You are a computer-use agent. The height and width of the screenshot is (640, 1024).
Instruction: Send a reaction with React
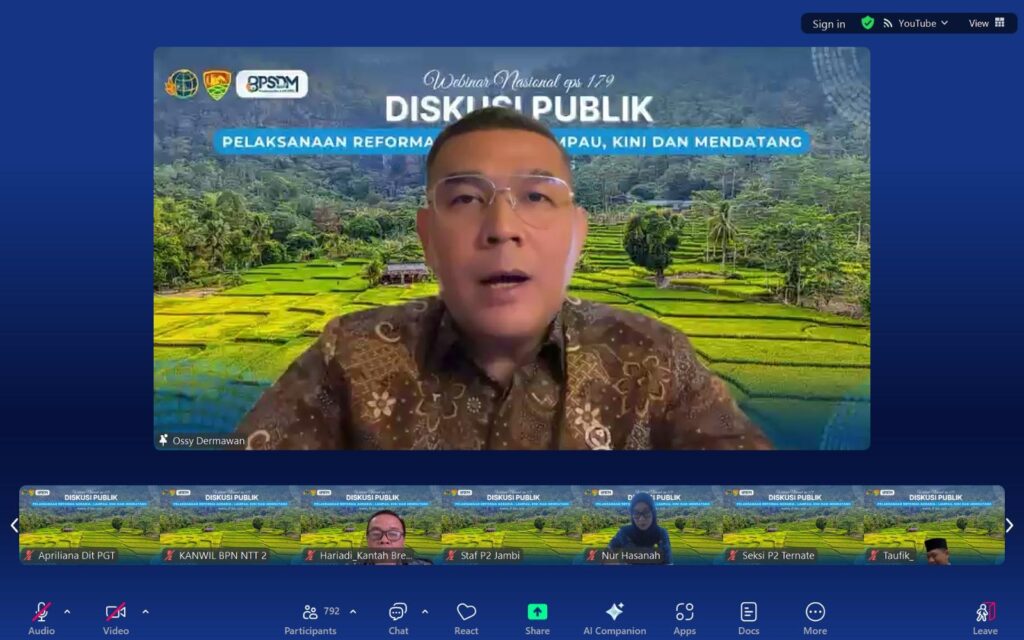coord(466,616)
